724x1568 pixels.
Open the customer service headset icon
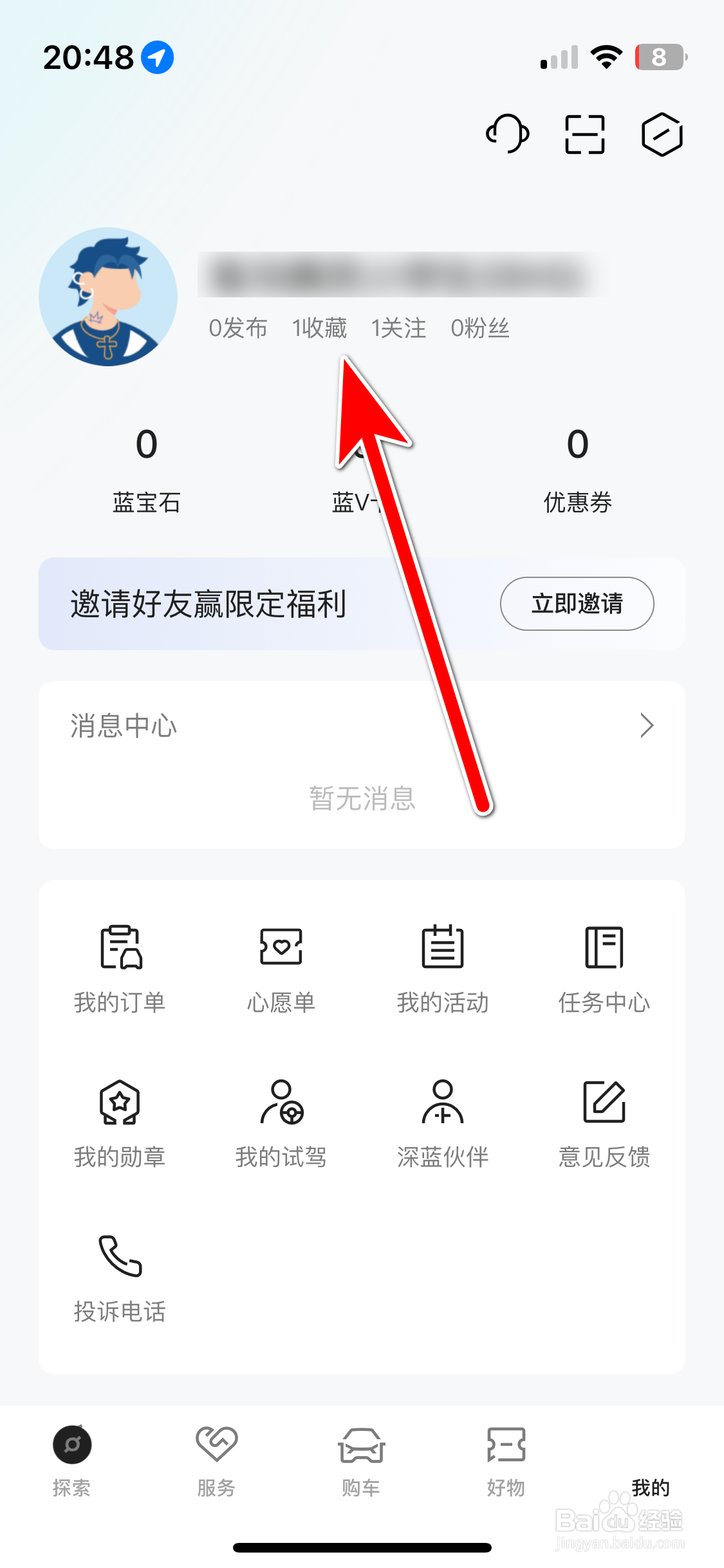(x=508, y=134)
